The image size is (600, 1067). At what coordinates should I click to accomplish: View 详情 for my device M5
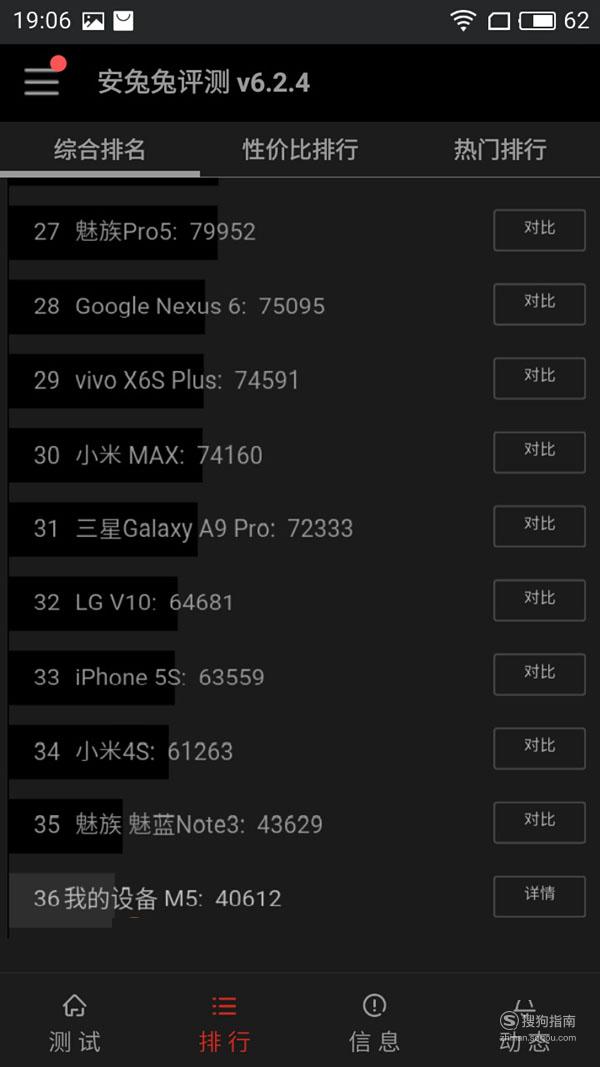[x=539, y=897]
